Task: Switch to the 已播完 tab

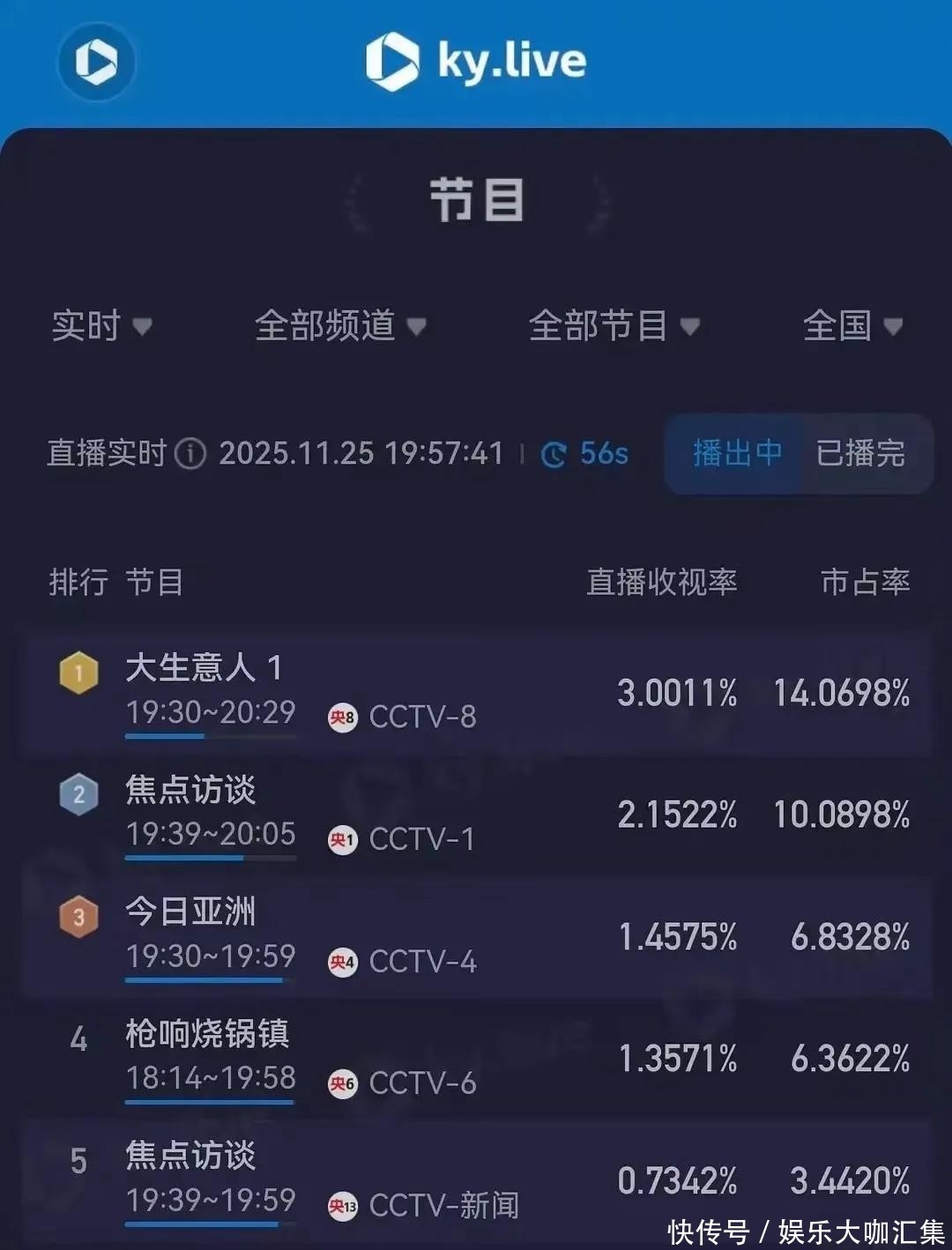Action: pos(860,453)
